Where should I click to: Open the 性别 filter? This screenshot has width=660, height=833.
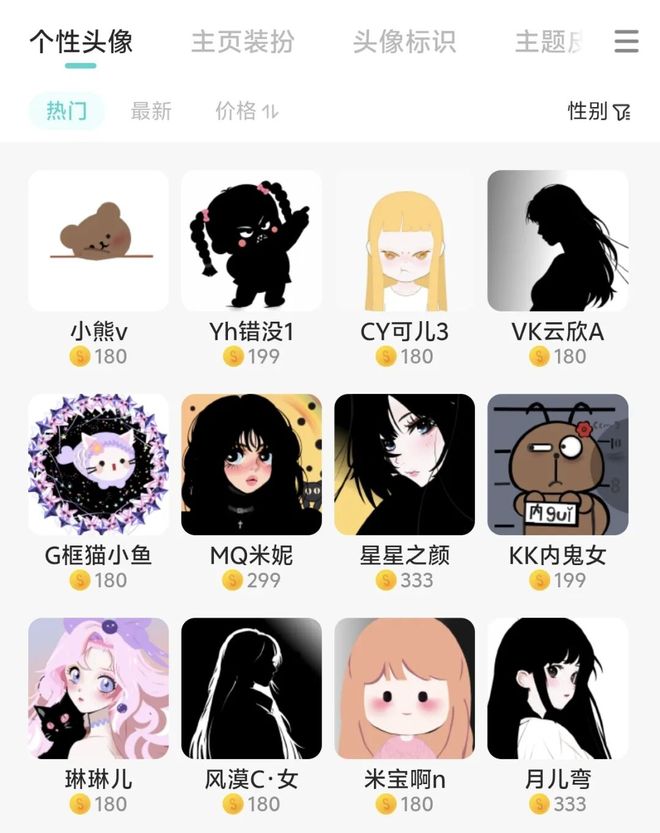coord(599,111)
